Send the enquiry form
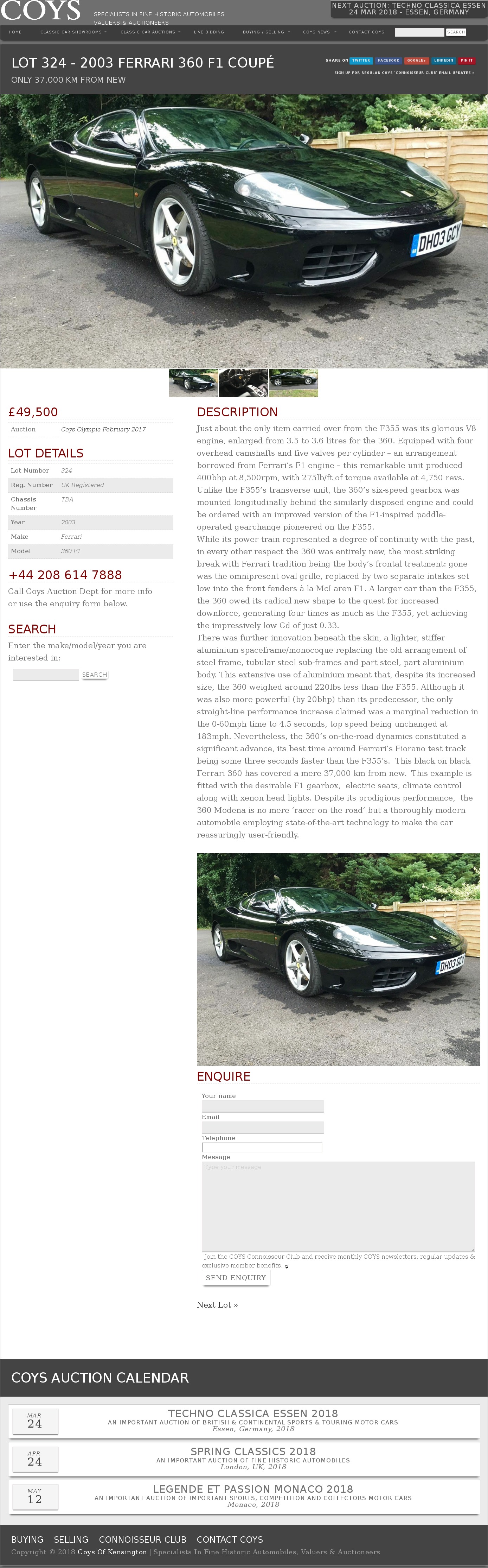 tap(236, 1278)
